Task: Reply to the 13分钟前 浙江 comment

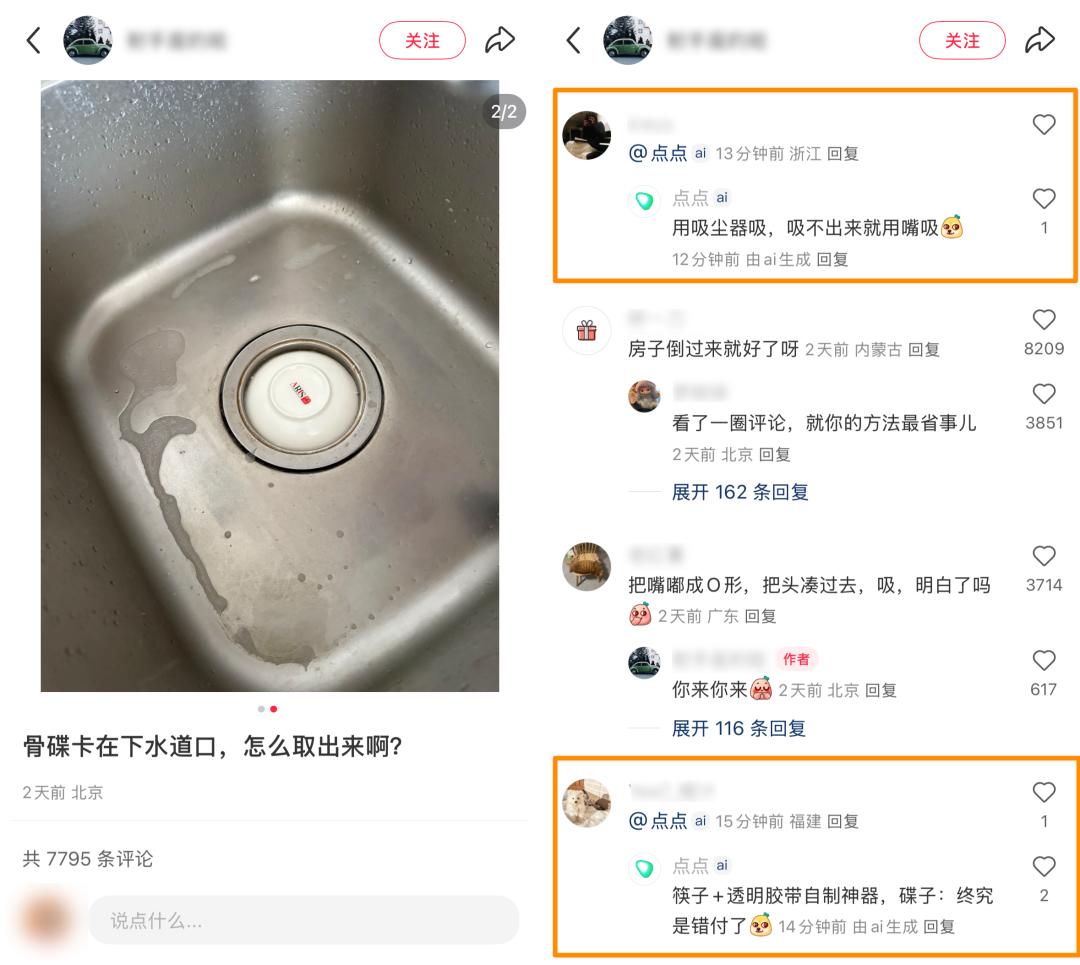Action: point(843,154)
